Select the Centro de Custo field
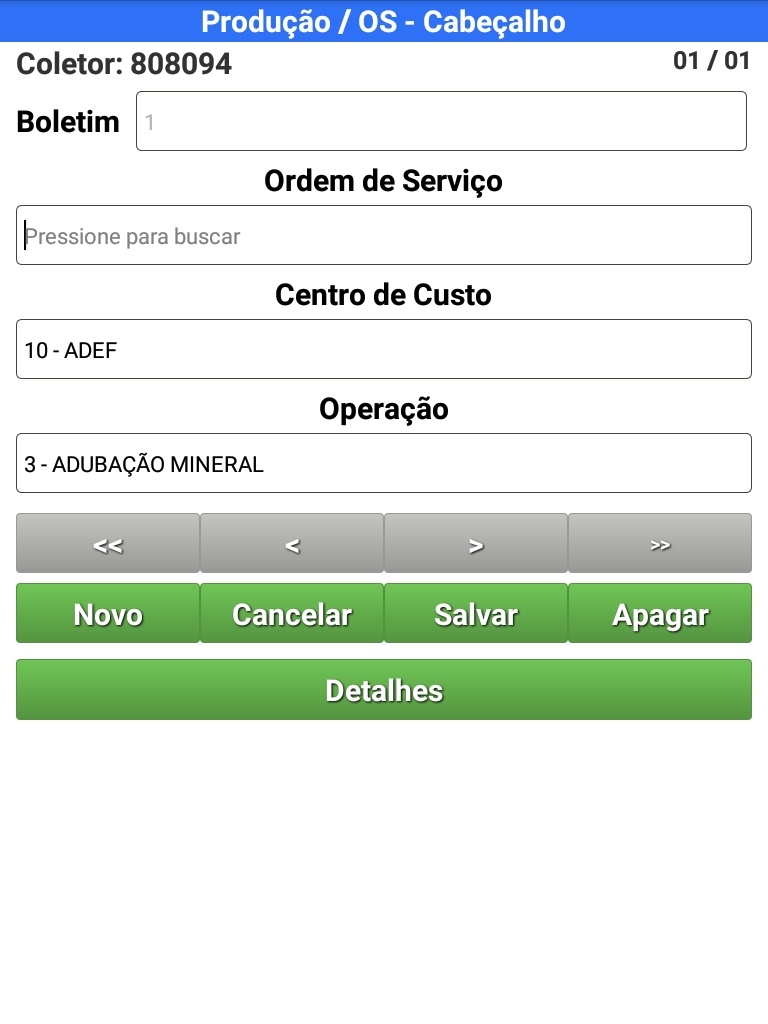Viewport: 768px width, 1024px height. pos(384,349)
